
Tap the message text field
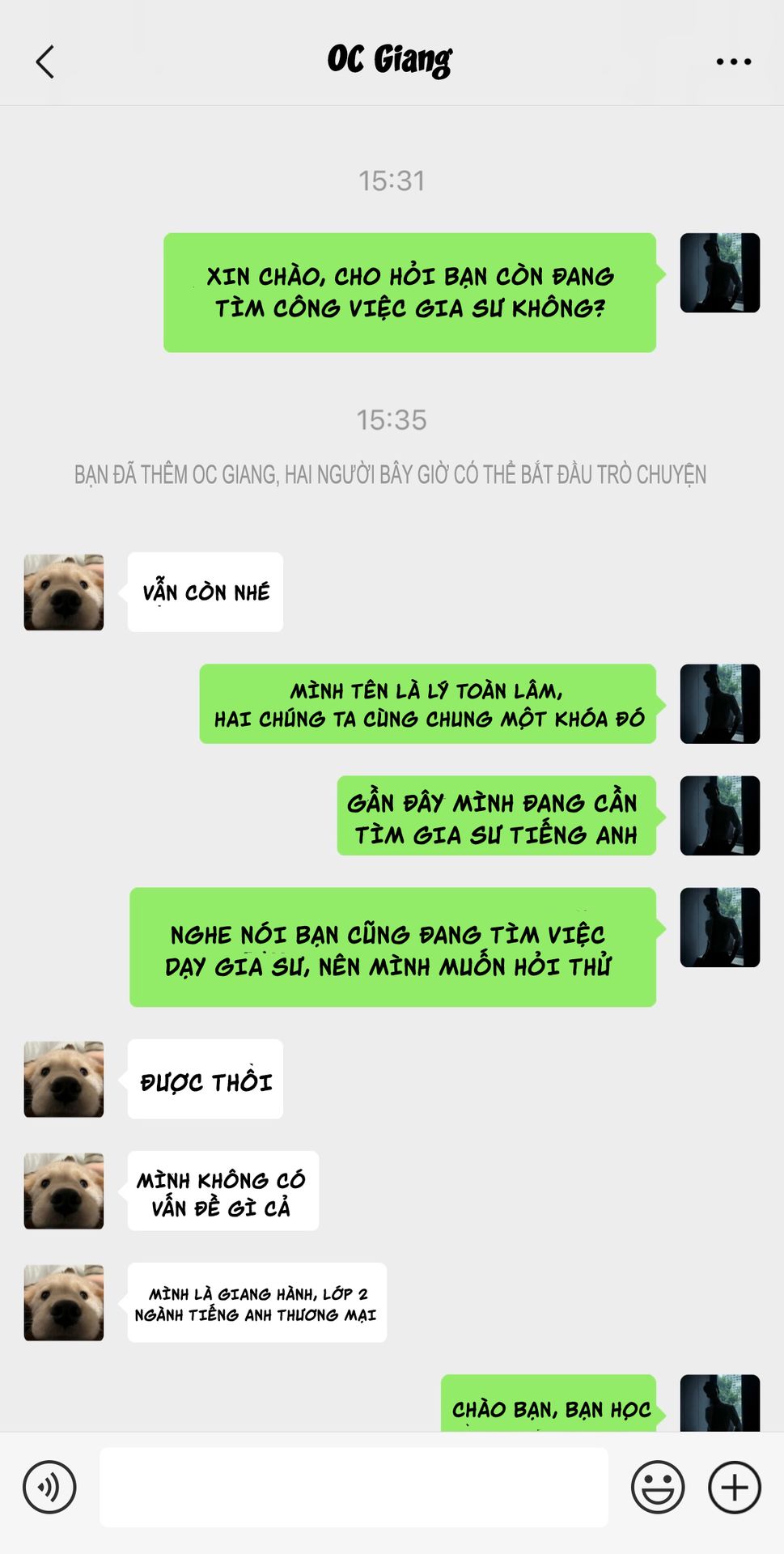tap(354, 1487)
